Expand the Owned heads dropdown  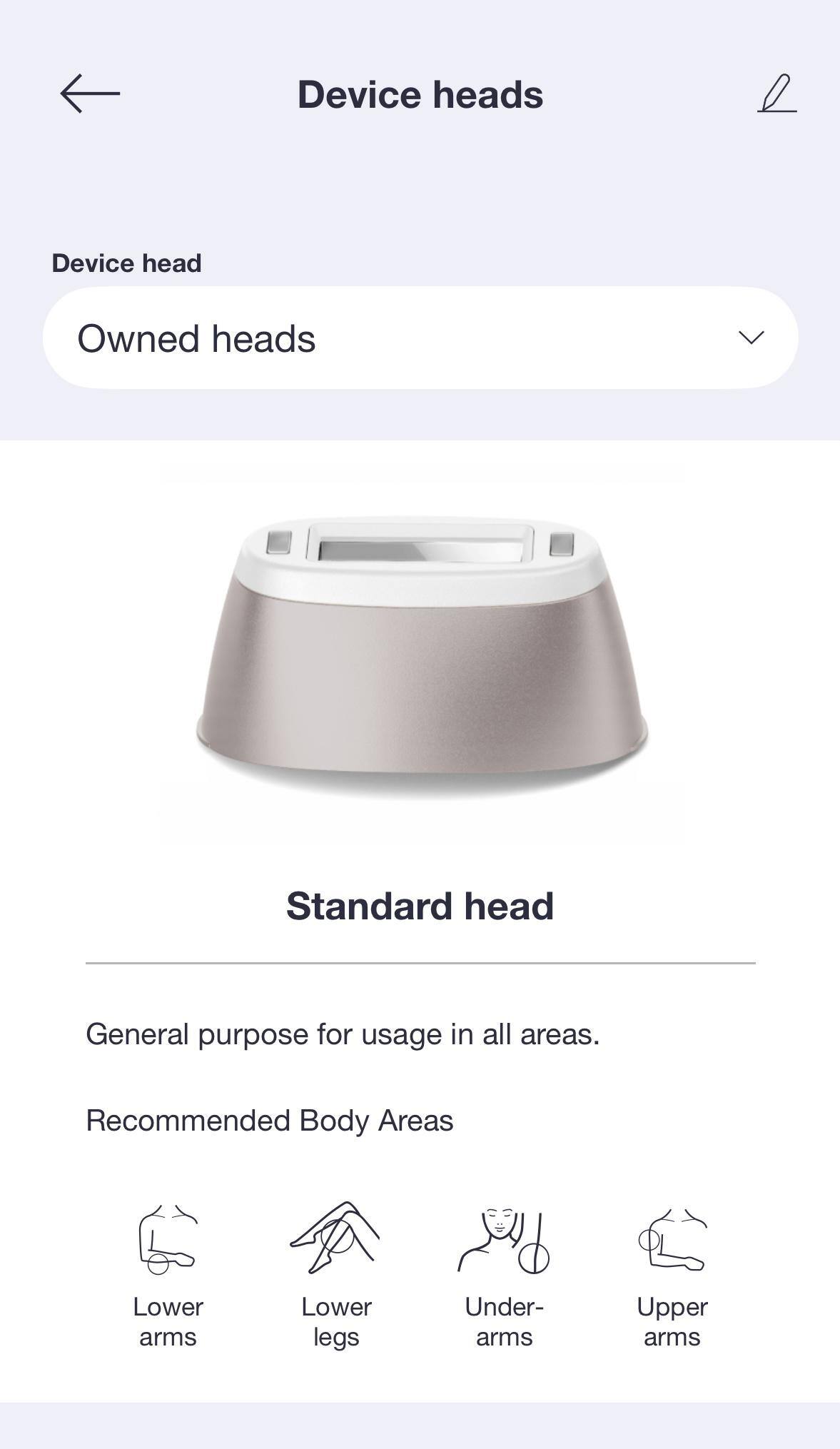[420, 338]
